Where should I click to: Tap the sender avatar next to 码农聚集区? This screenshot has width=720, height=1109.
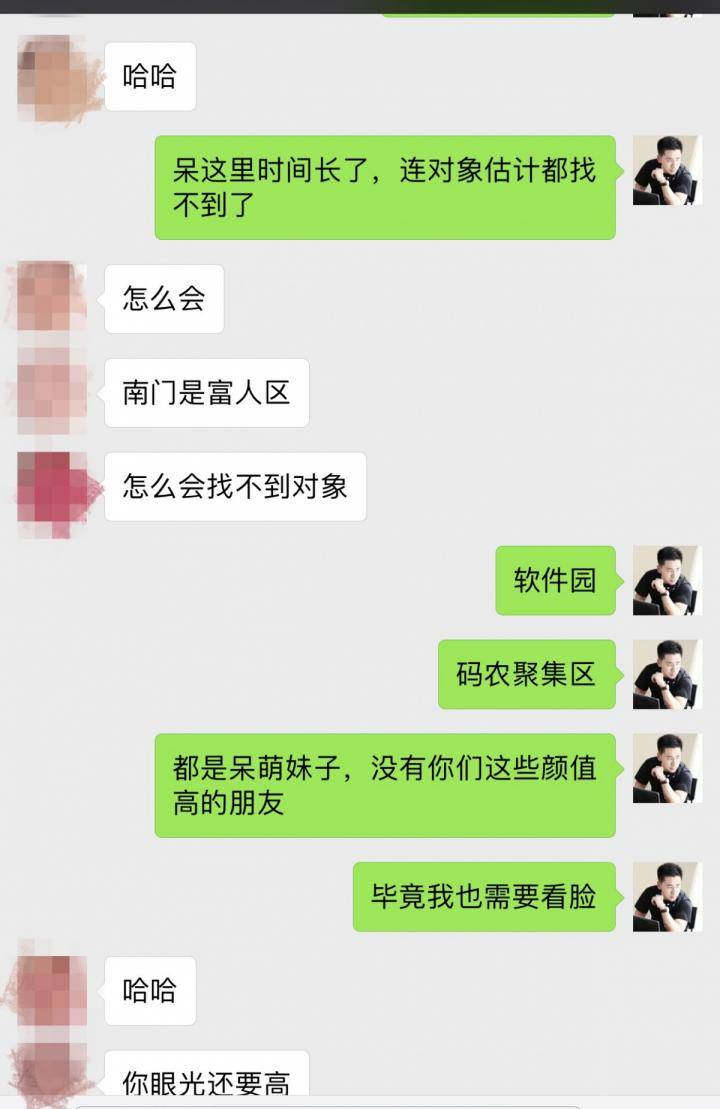tap(667, 674)
